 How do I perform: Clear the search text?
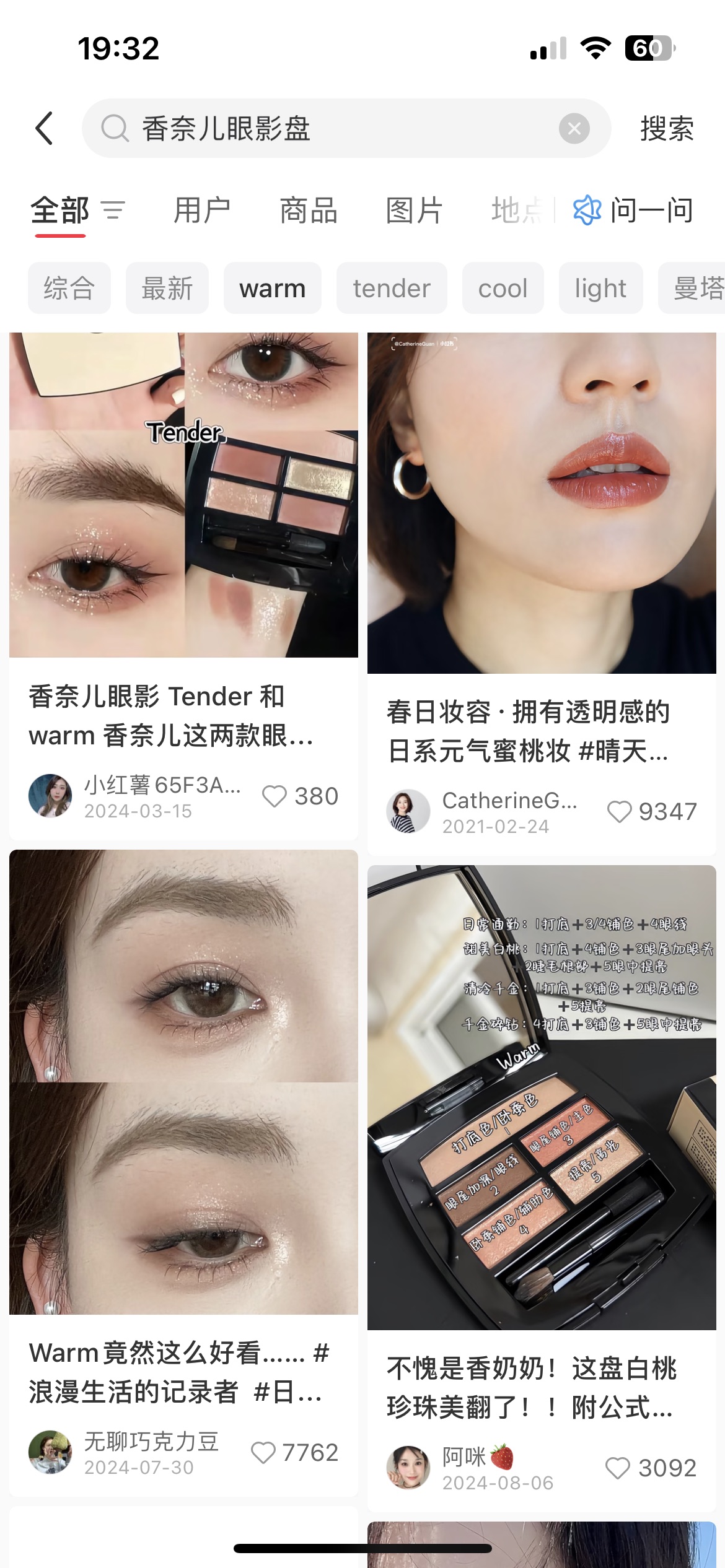click(x=574, y=128)
